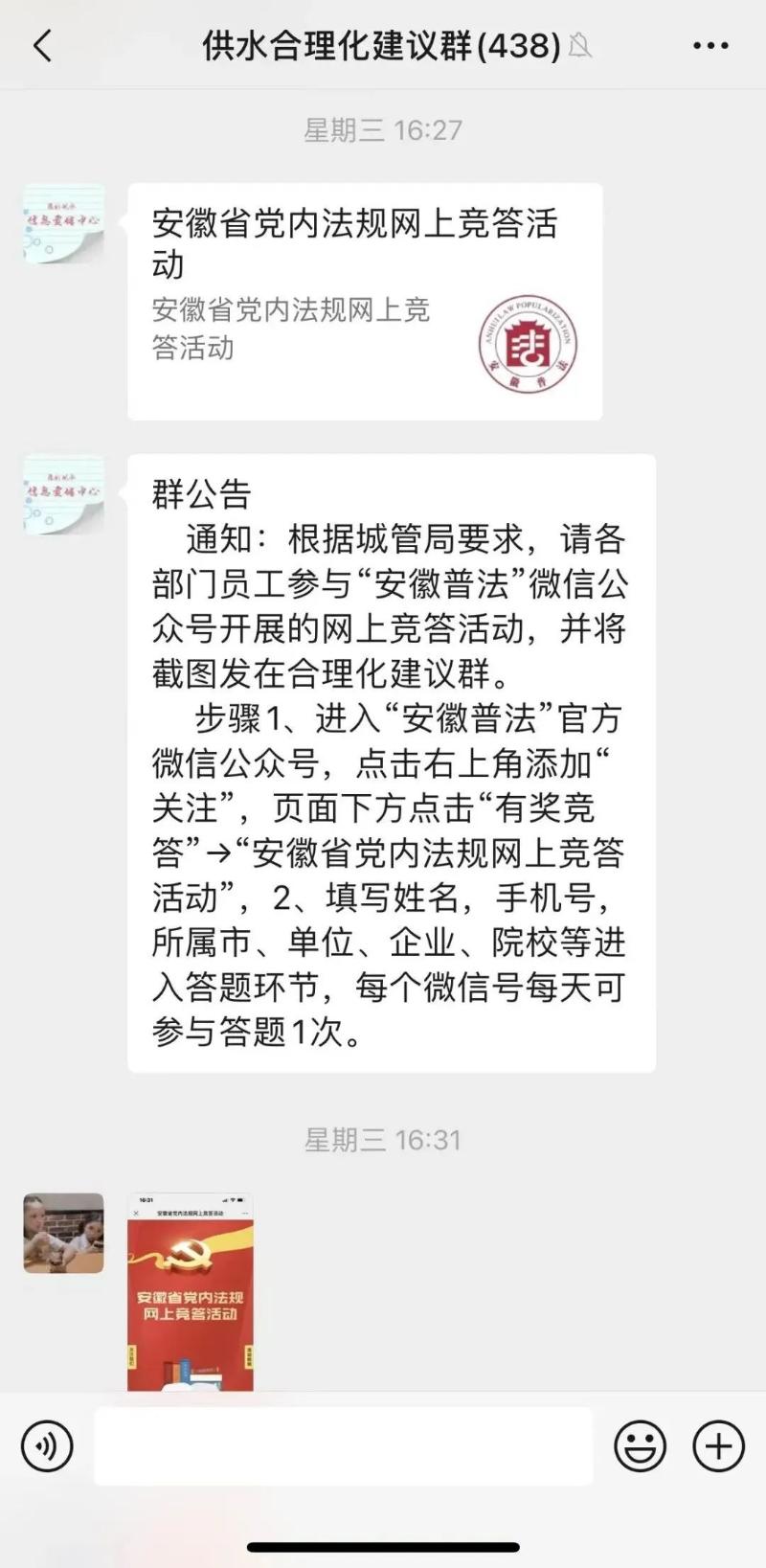Open the 安徽省党内法规网上竞答活动 link card

pyautogui.click(x=365, y=302)
